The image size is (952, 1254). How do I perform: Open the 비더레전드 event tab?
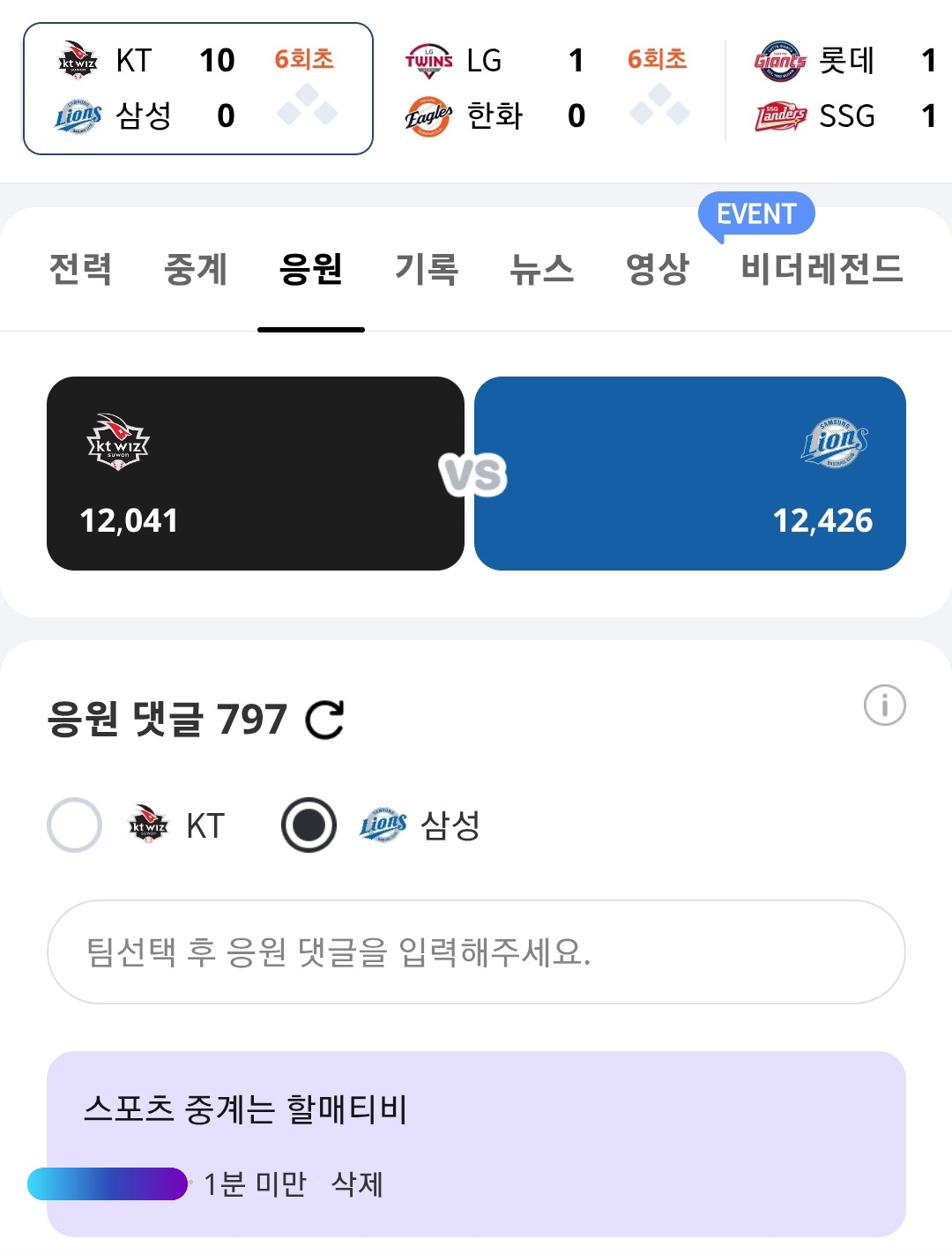click(x=822, y=269)
